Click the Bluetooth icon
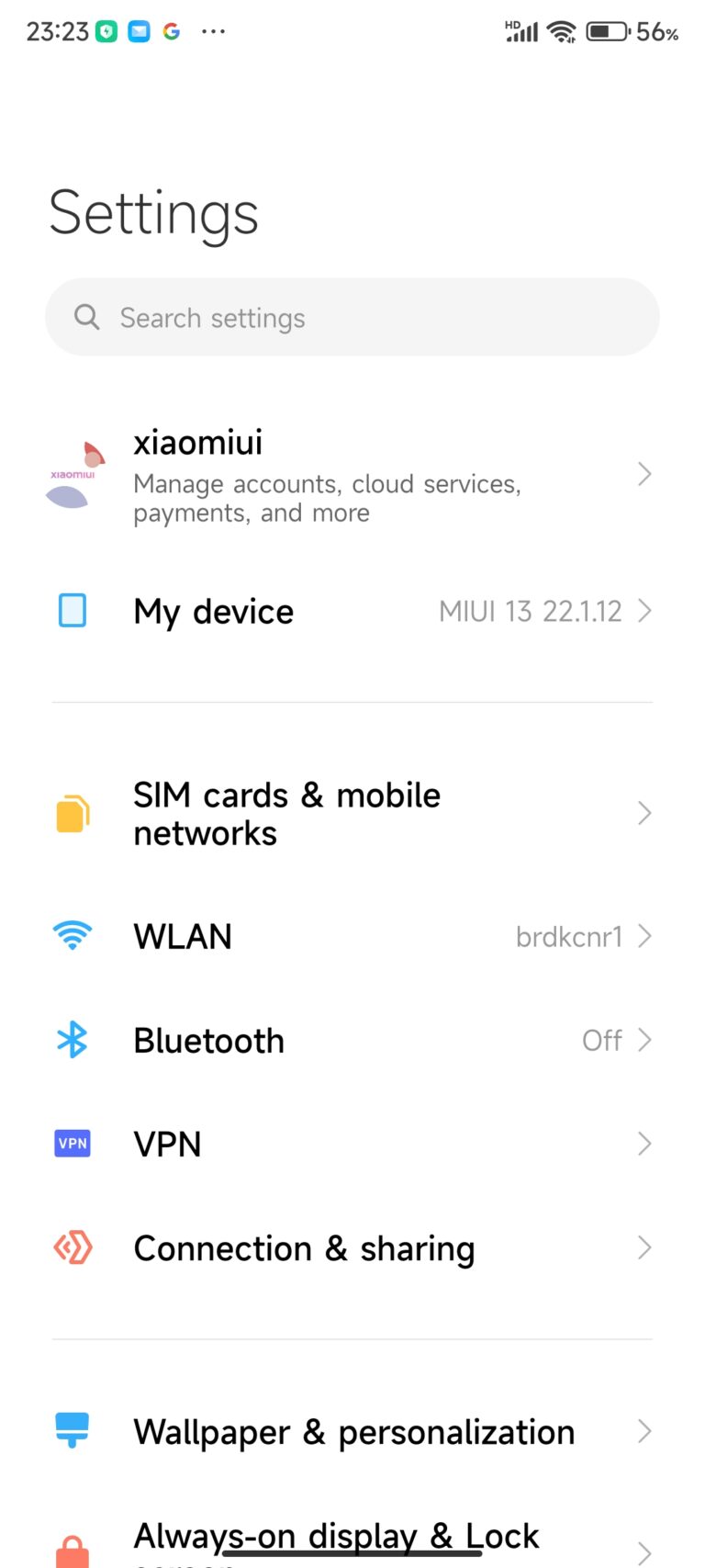 tap(72, 1040)
